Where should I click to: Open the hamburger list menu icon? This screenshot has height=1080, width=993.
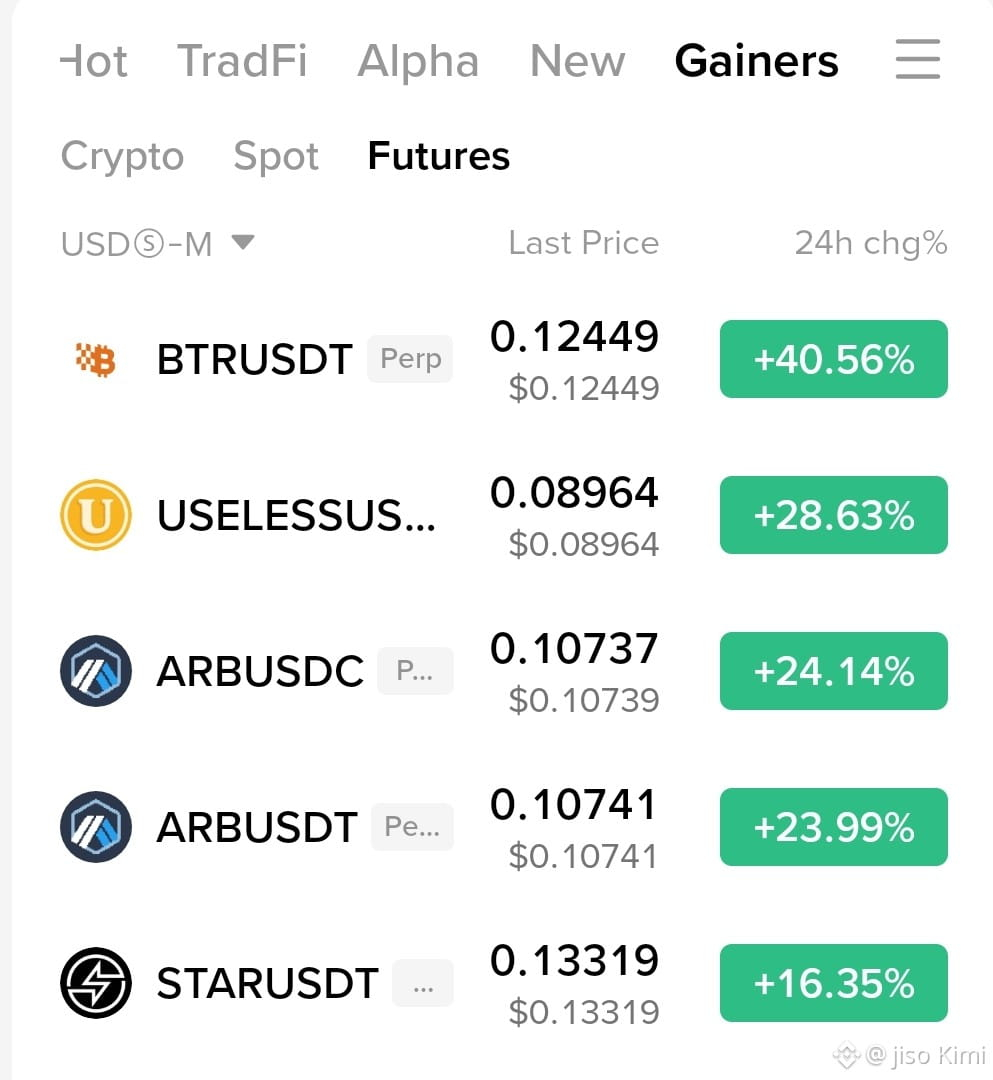(917, 59)
